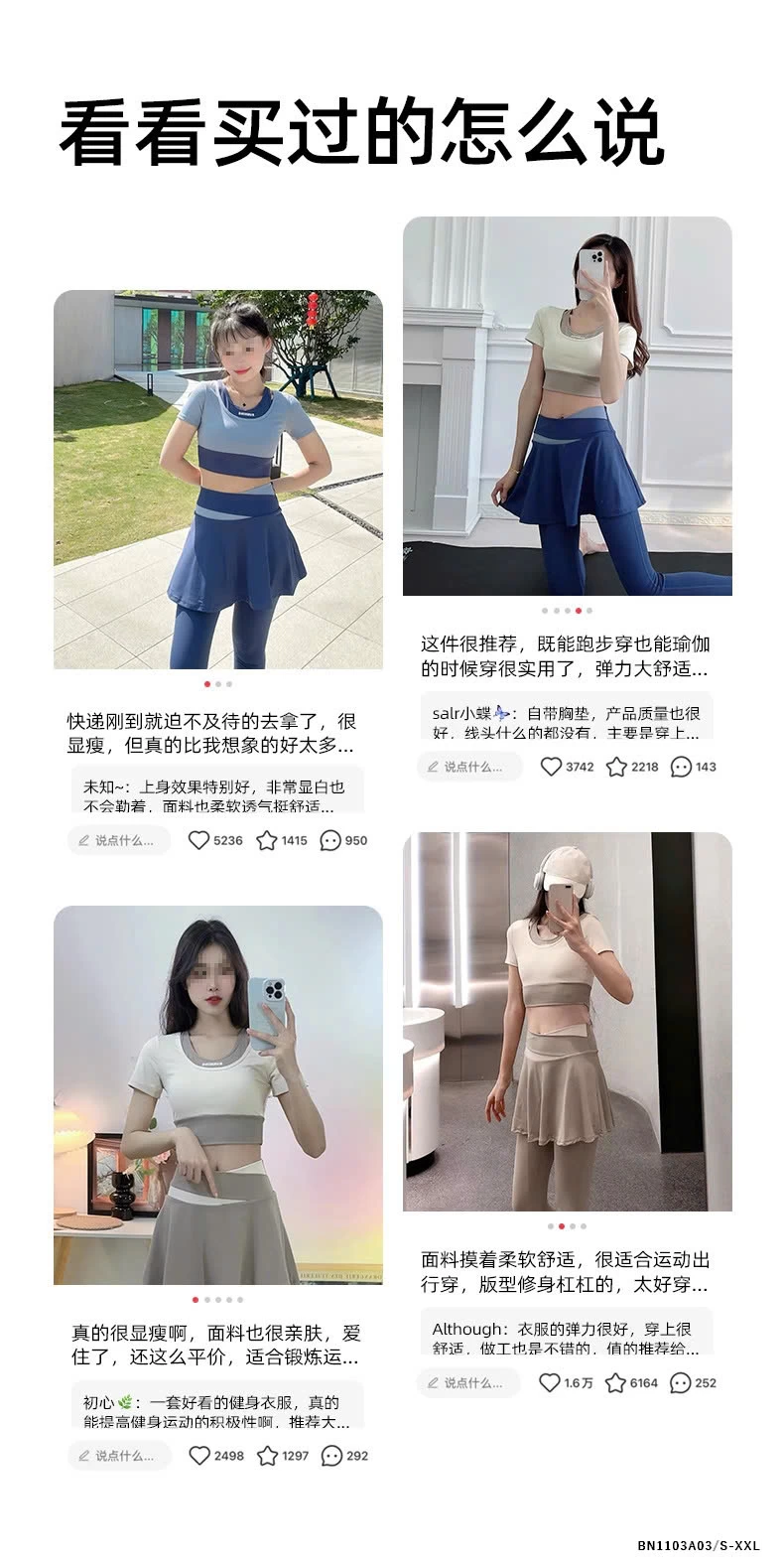784x1568 pixels.
Task: Select the third carousel dot under the blue outfit photo
Action: (230, 684)
